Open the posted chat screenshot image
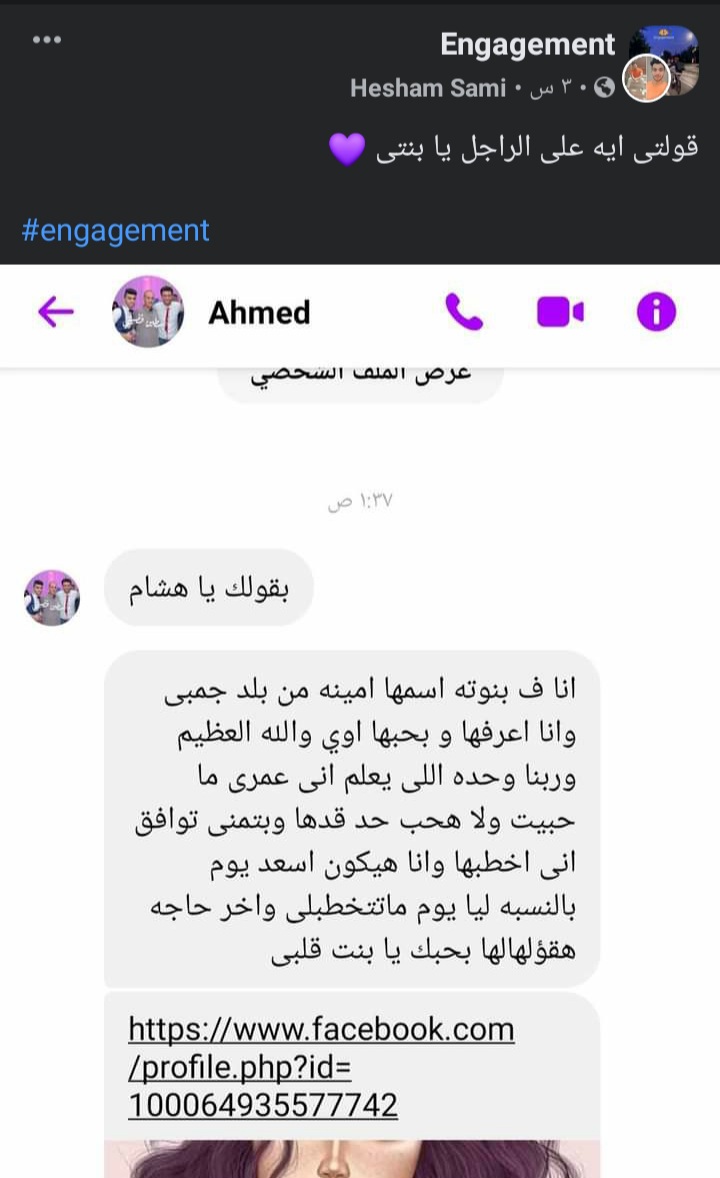The image size is (720, 1178). (360, 720)
